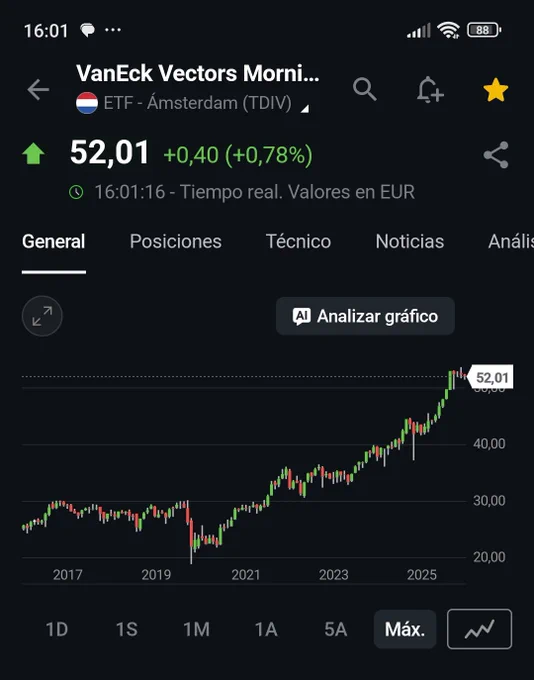Add a price alert with the bell icon
The height and width of the screenshot is (680, 534).
point(430,90)
